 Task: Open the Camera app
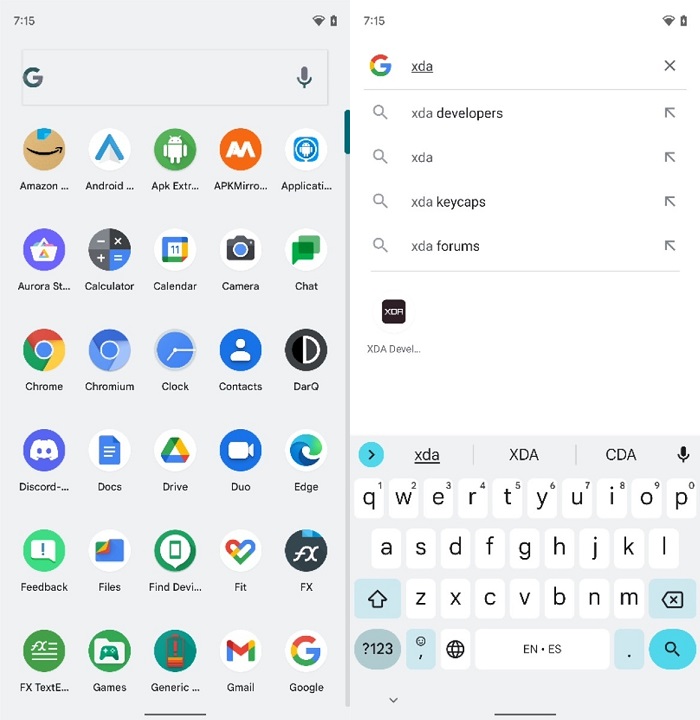click(x=240, y=251)
